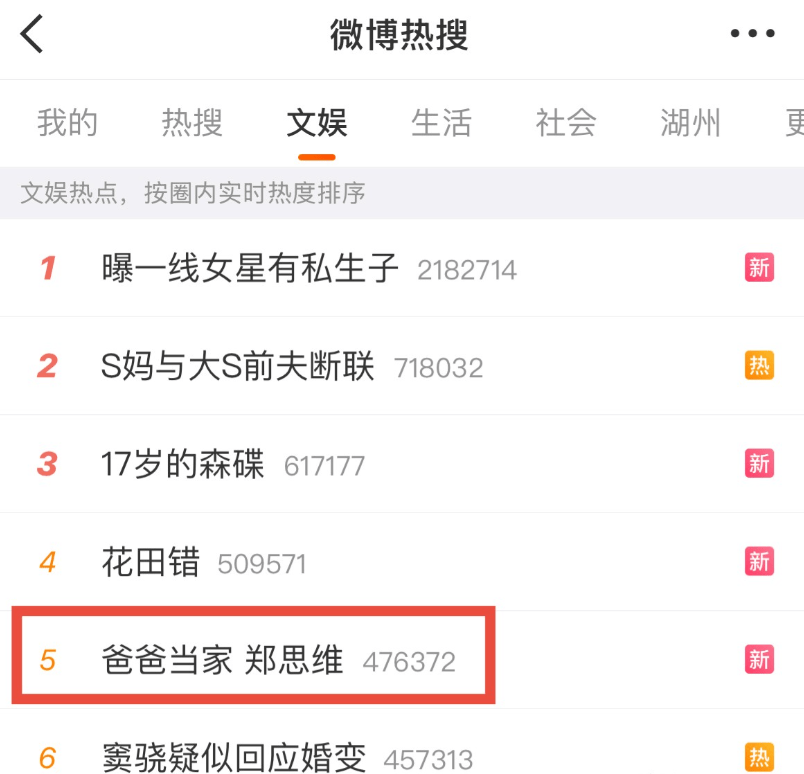This screenshot has height=774, width=804.
Task: Switch to the 我的 tab
Action: [67, 124]
